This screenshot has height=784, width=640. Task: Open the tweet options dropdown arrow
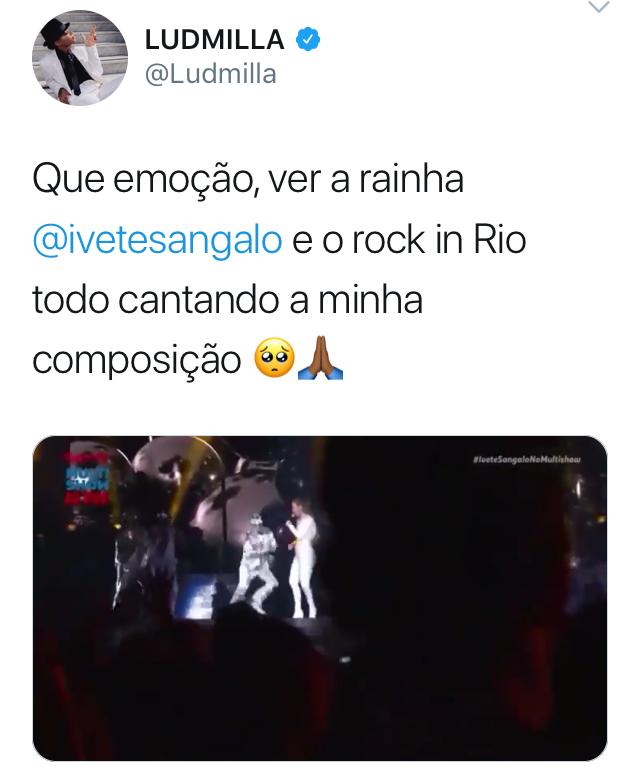tap(598, 8)
